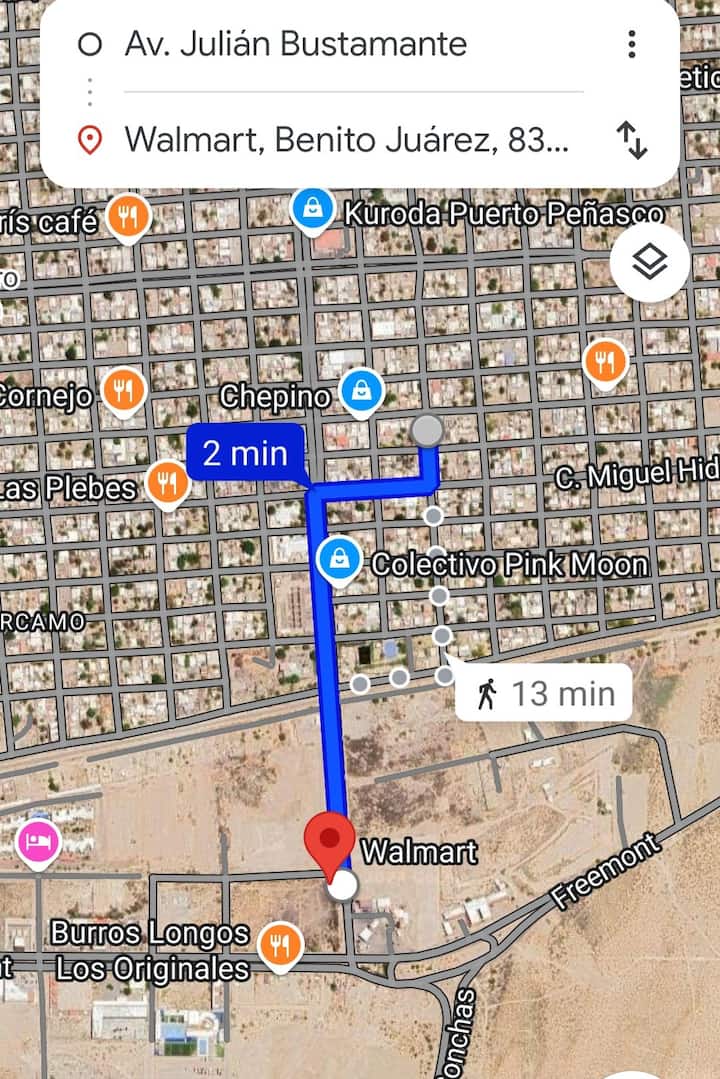
Task: Open the Kuroda Puerto Peñasco shop pin
Action: (x=312, y=209)
